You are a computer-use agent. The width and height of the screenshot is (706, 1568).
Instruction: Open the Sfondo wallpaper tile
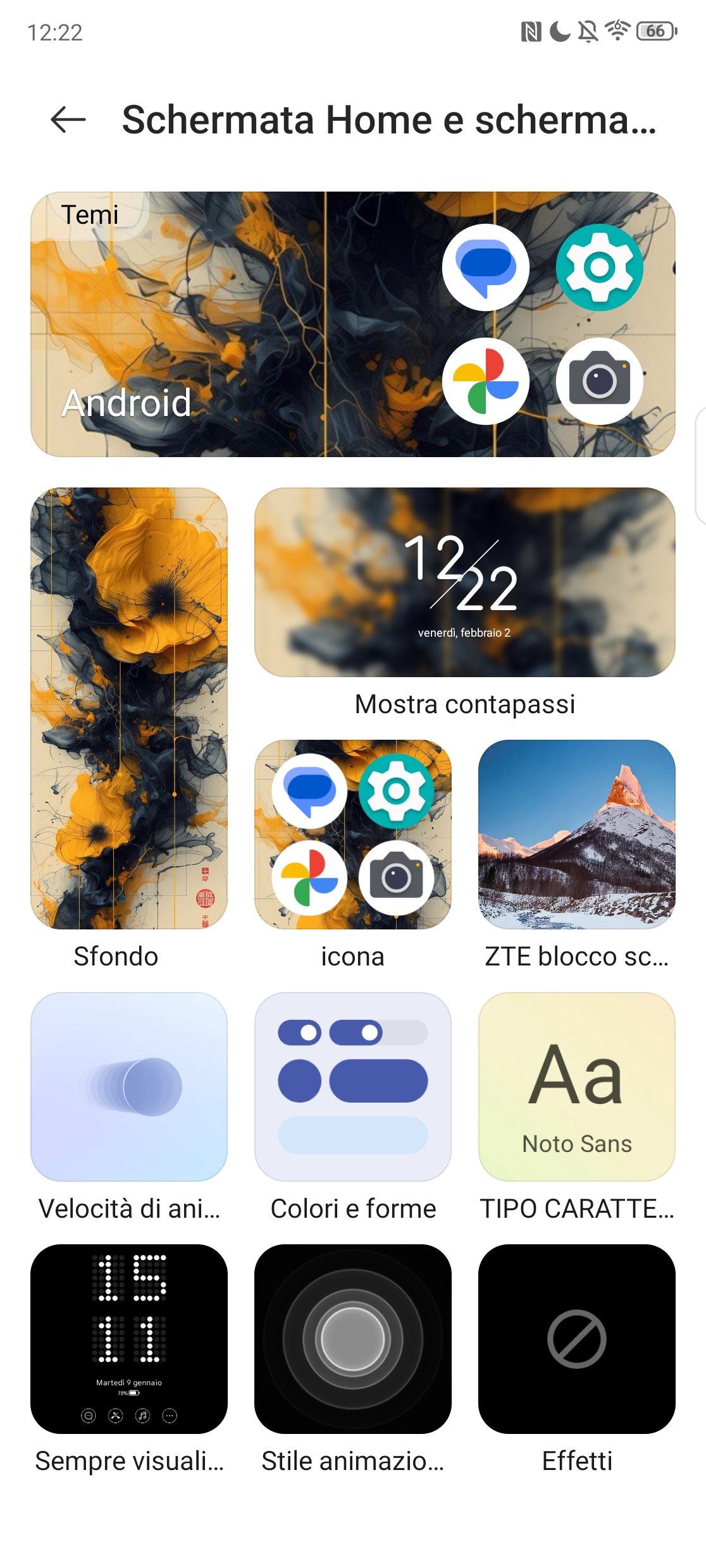[x=129, y=708]
